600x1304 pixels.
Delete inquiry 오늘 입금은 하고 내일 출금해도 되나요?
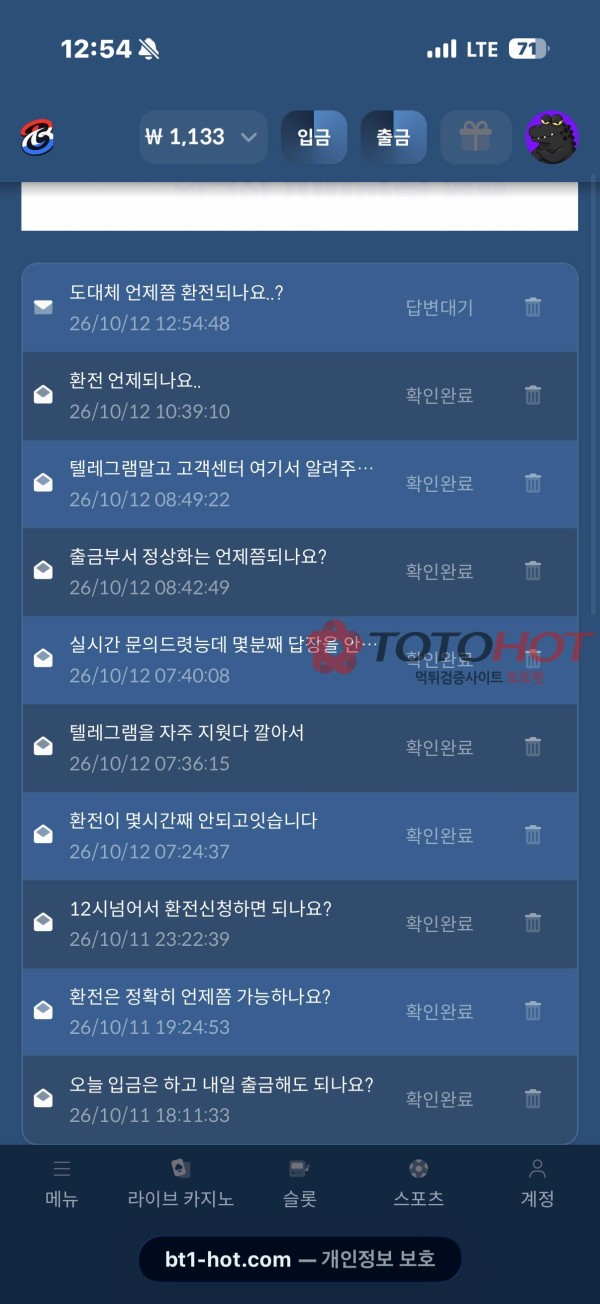[x=533, y=1099]
